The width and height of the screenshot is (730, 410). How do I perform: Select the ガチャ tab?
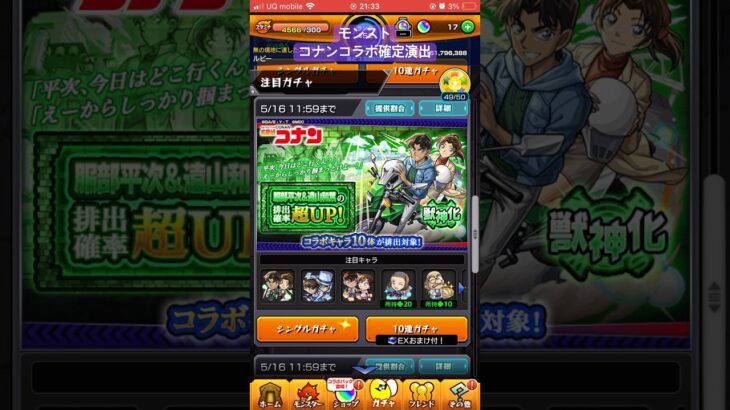[x=382, y=394]
